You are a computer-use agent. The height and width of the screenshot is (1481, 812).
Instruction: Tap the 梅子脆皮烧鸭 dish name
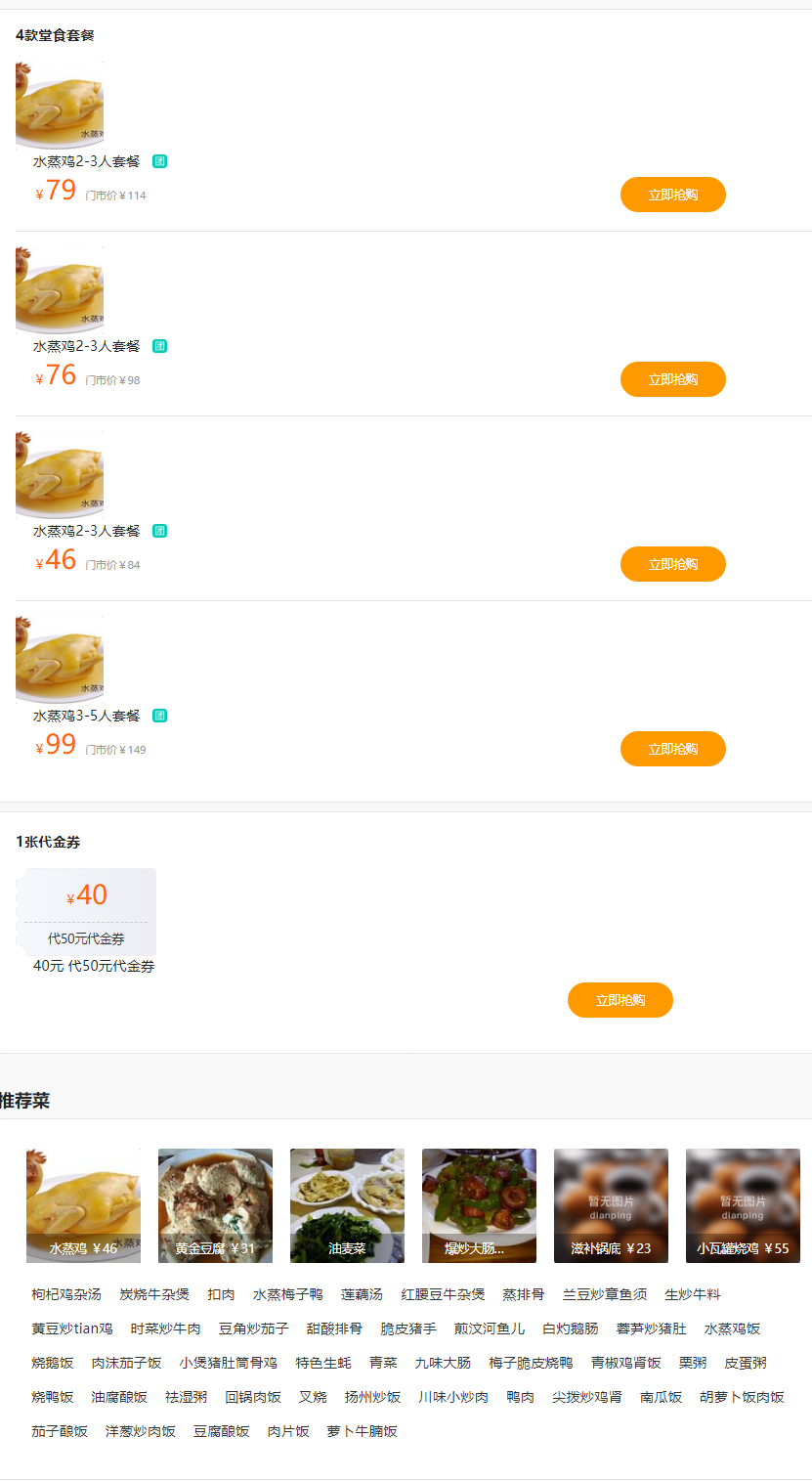coord(531,1363)
